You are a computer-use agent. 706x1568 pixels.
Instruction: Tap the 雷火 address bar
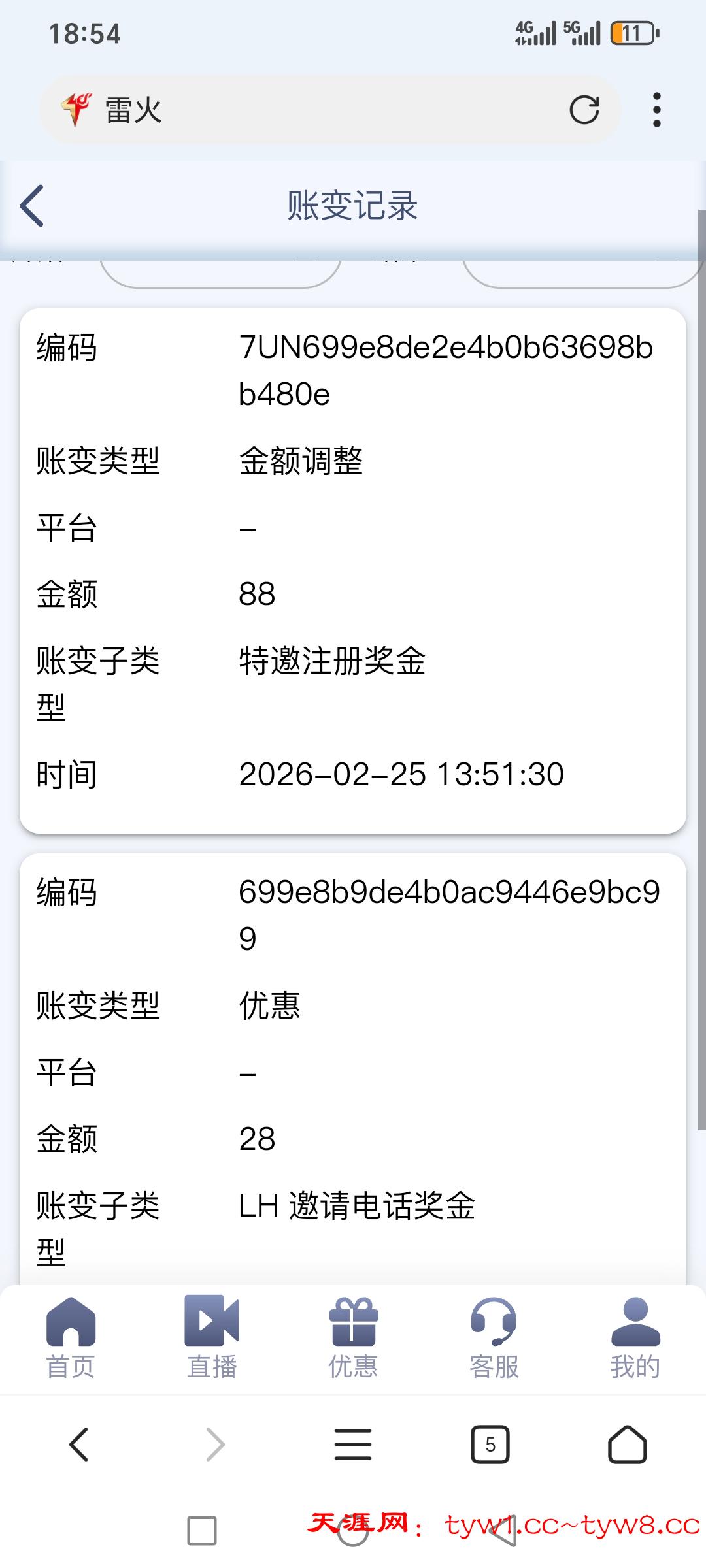point(314,110)
